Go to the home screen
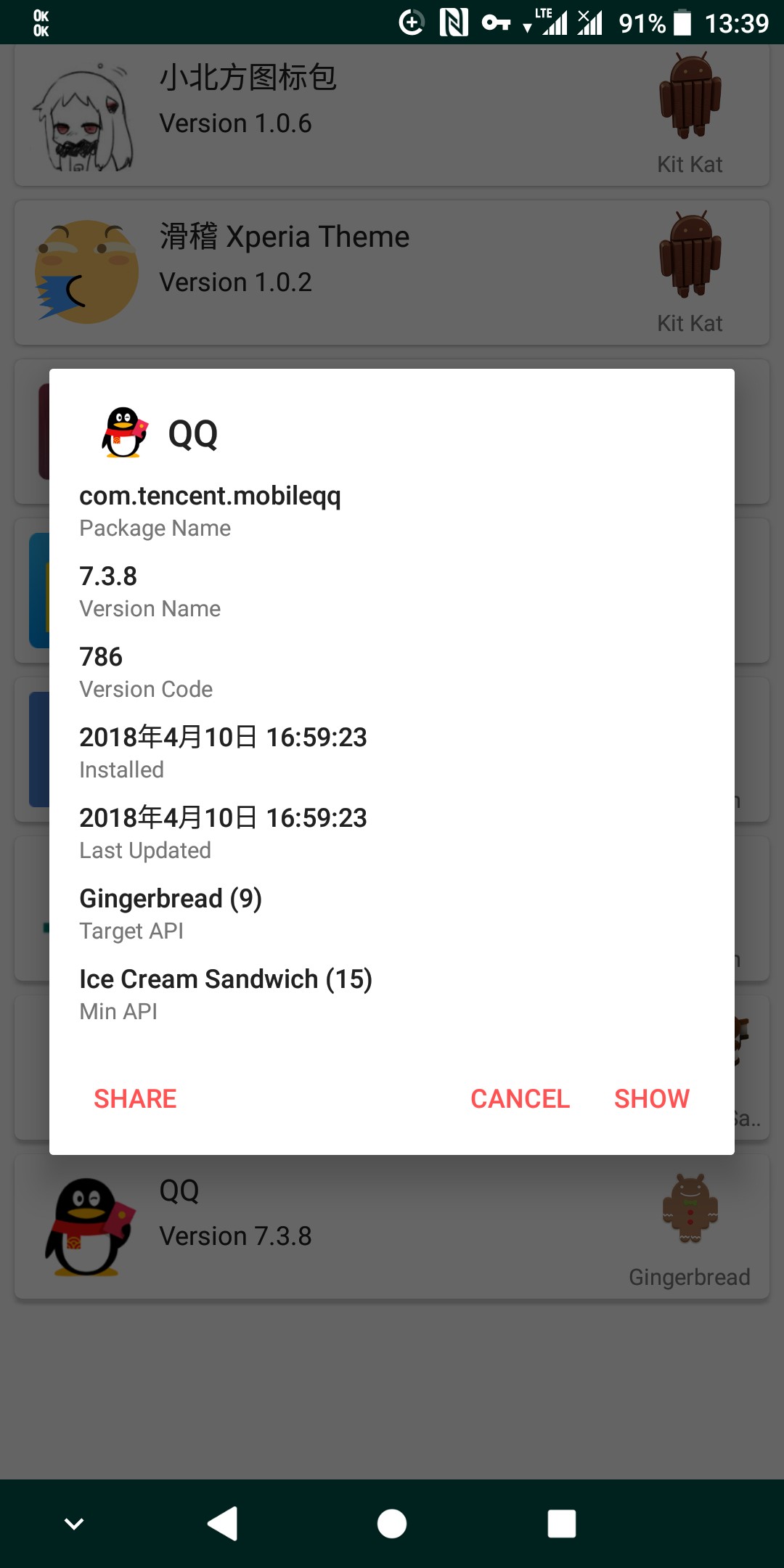The height and width of the screenshot is (1568, 784). [x=392, y=1523]
